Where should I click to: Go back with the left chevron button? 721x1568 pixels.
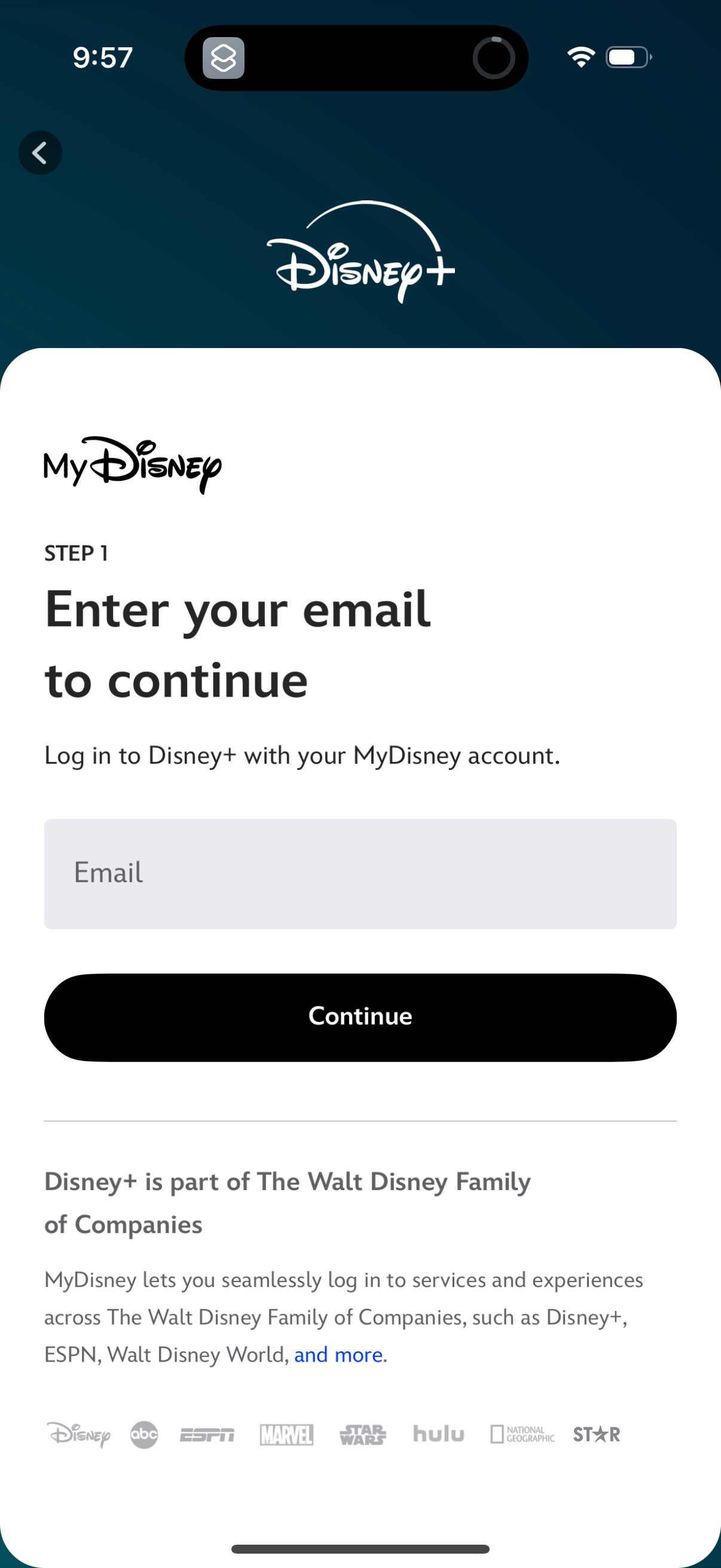[x=40, y=152]
